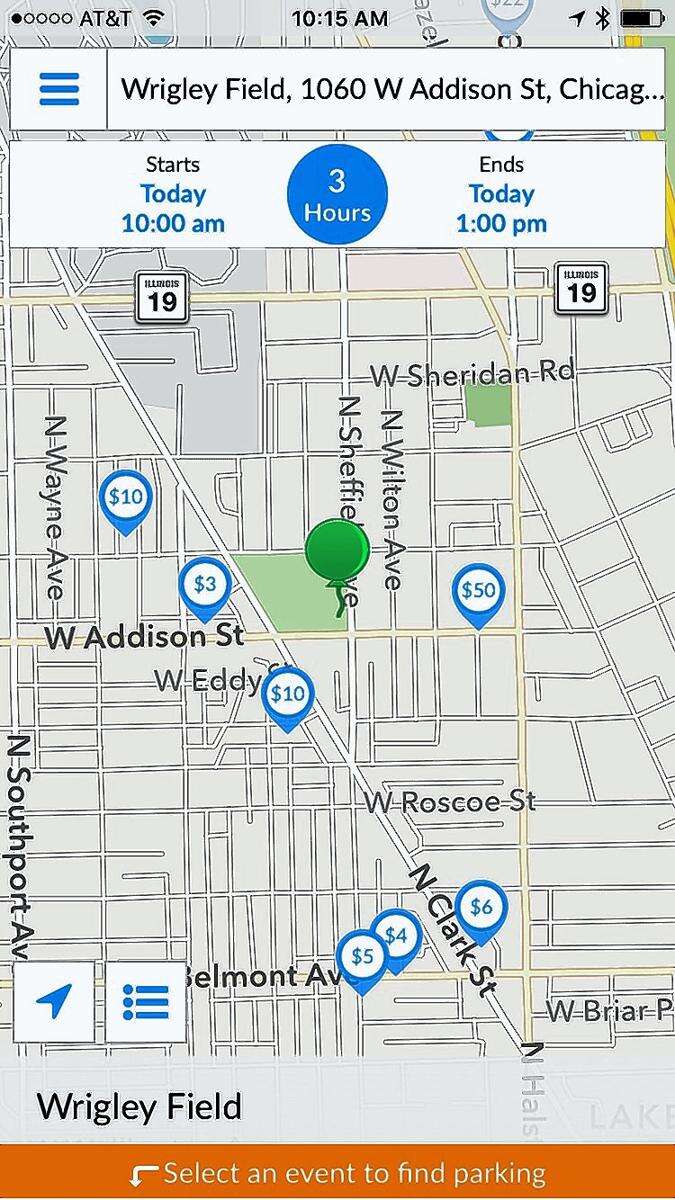Tap Select an event to find parking
675x1200 pixels.
pos(337,1172)
